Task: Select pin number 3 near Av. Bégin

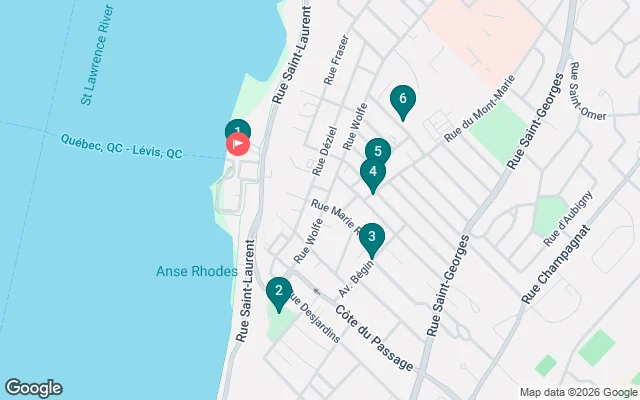Action: point(371,237)
